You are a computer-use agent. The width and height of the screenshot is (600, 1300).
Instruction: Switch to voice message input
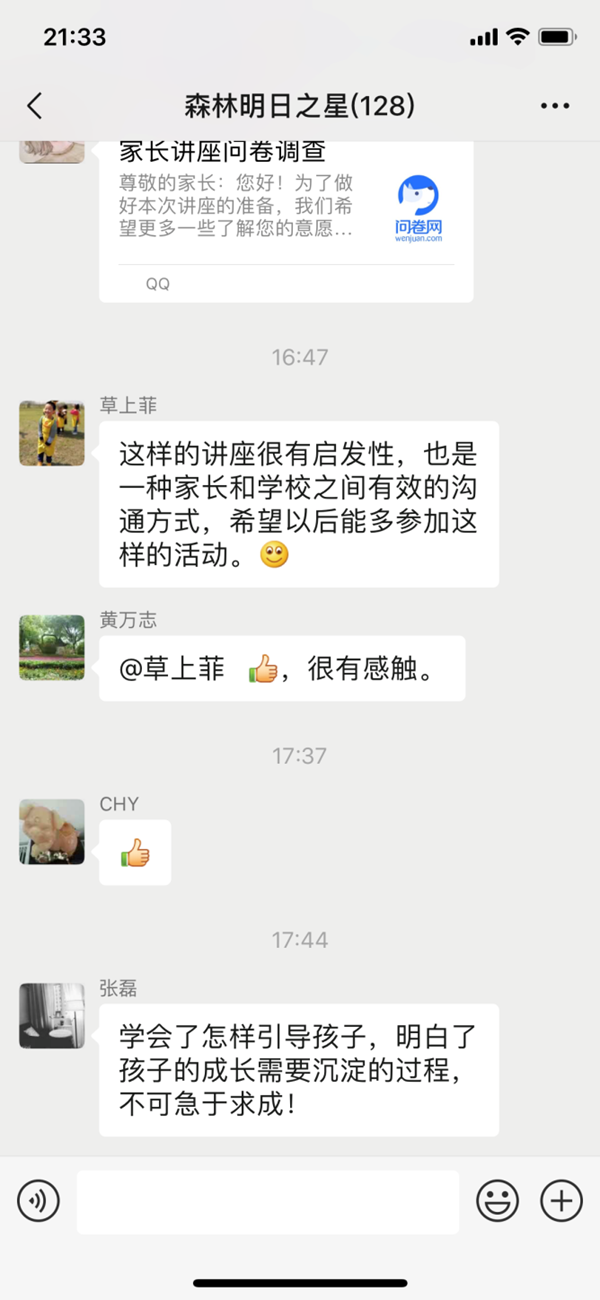[38, 1201]
